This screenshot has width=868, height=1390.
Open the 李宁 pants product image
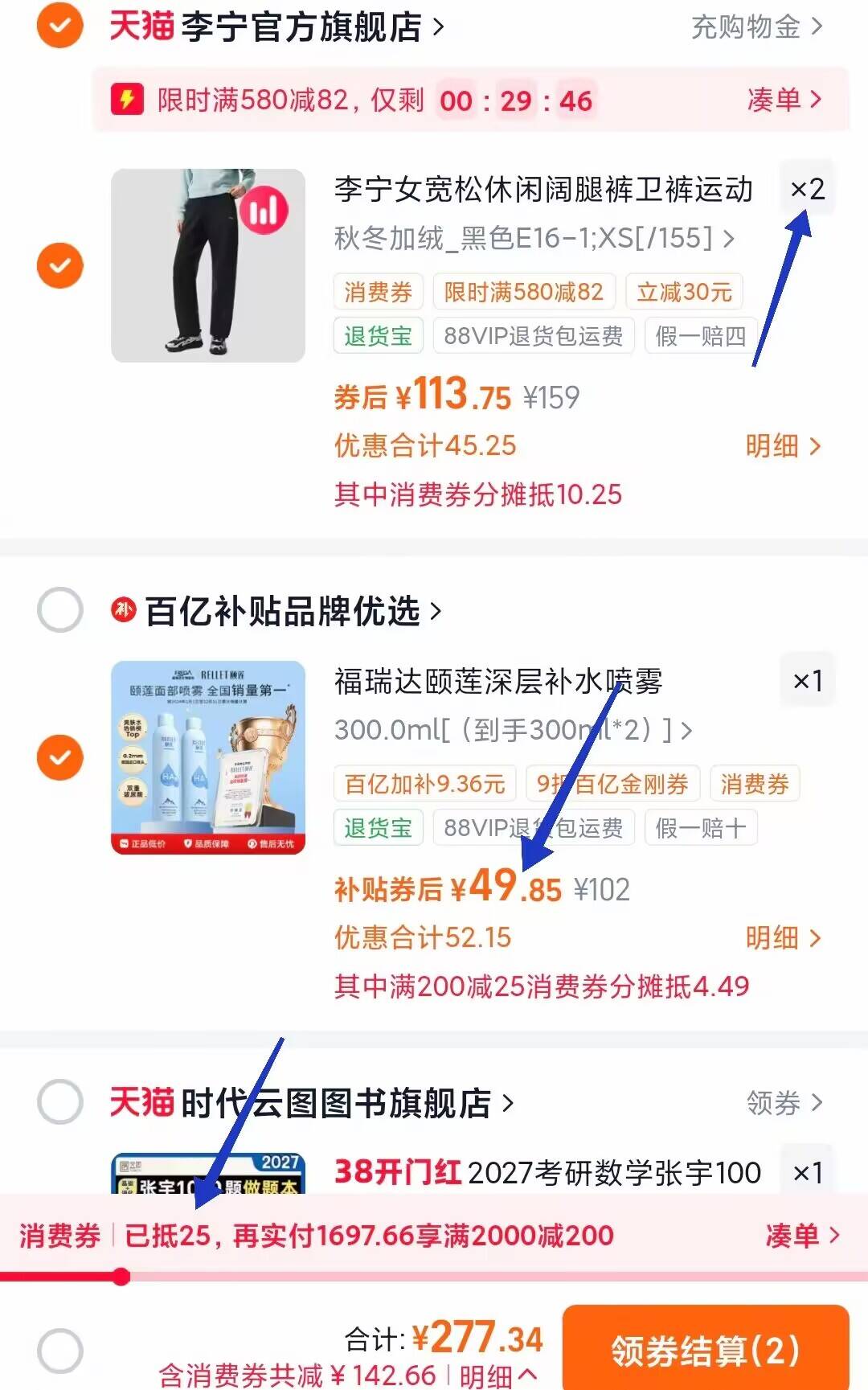(x=207, y=265)
